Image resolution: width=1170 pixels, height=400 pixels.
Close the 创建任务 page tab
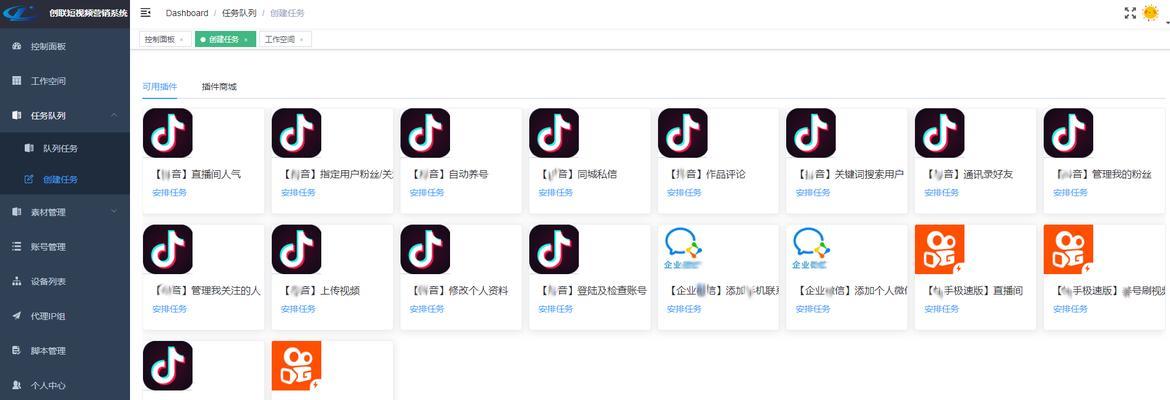click(246, 40)
